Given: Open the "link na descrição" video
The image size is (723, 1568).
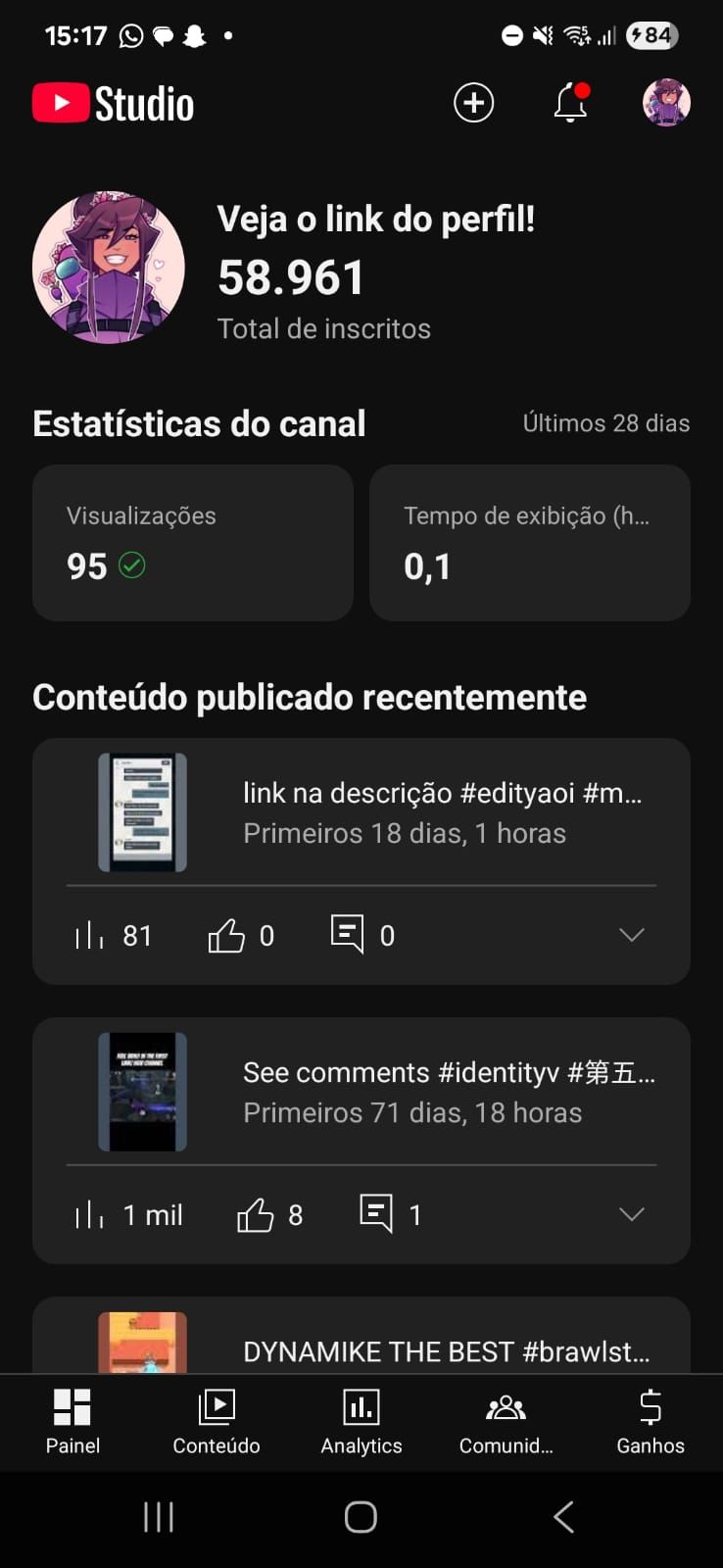Looking at the screenshot, I should 442,812.
